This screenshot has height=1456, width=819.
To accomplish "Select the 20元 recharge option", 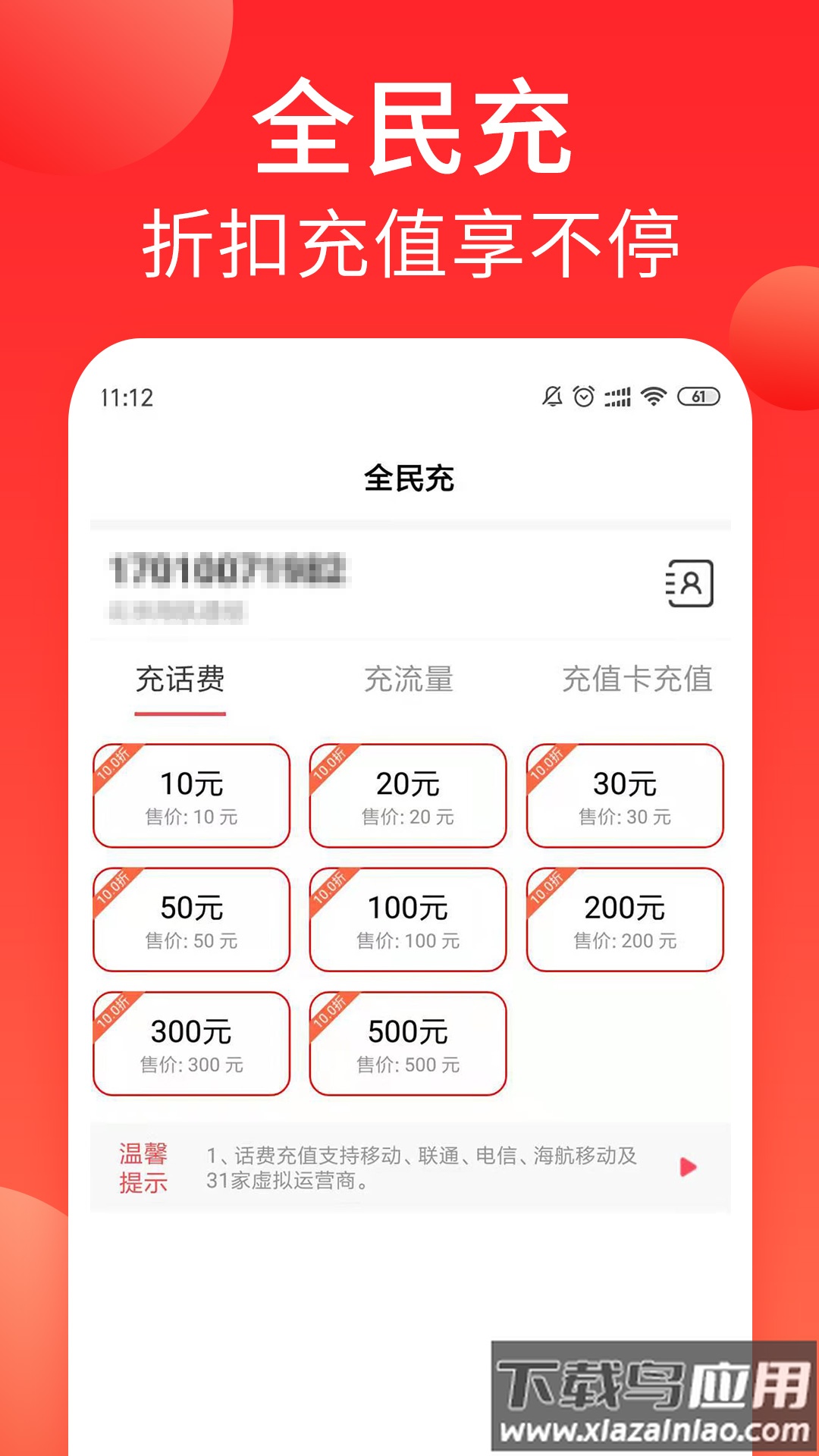I will [x=409, y=795].
